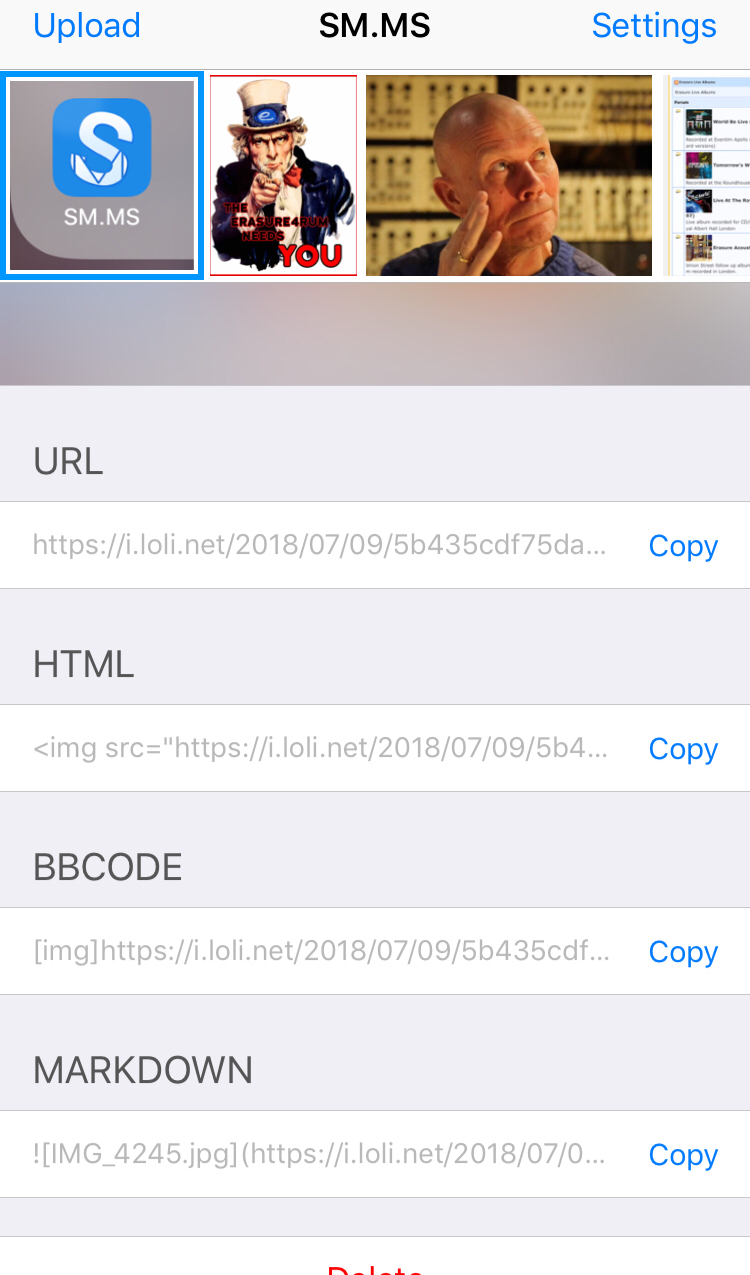Copy the MARKDOWN snippet
Viewport: 750px width, 1275px height.
click(x=683, y=1155)
